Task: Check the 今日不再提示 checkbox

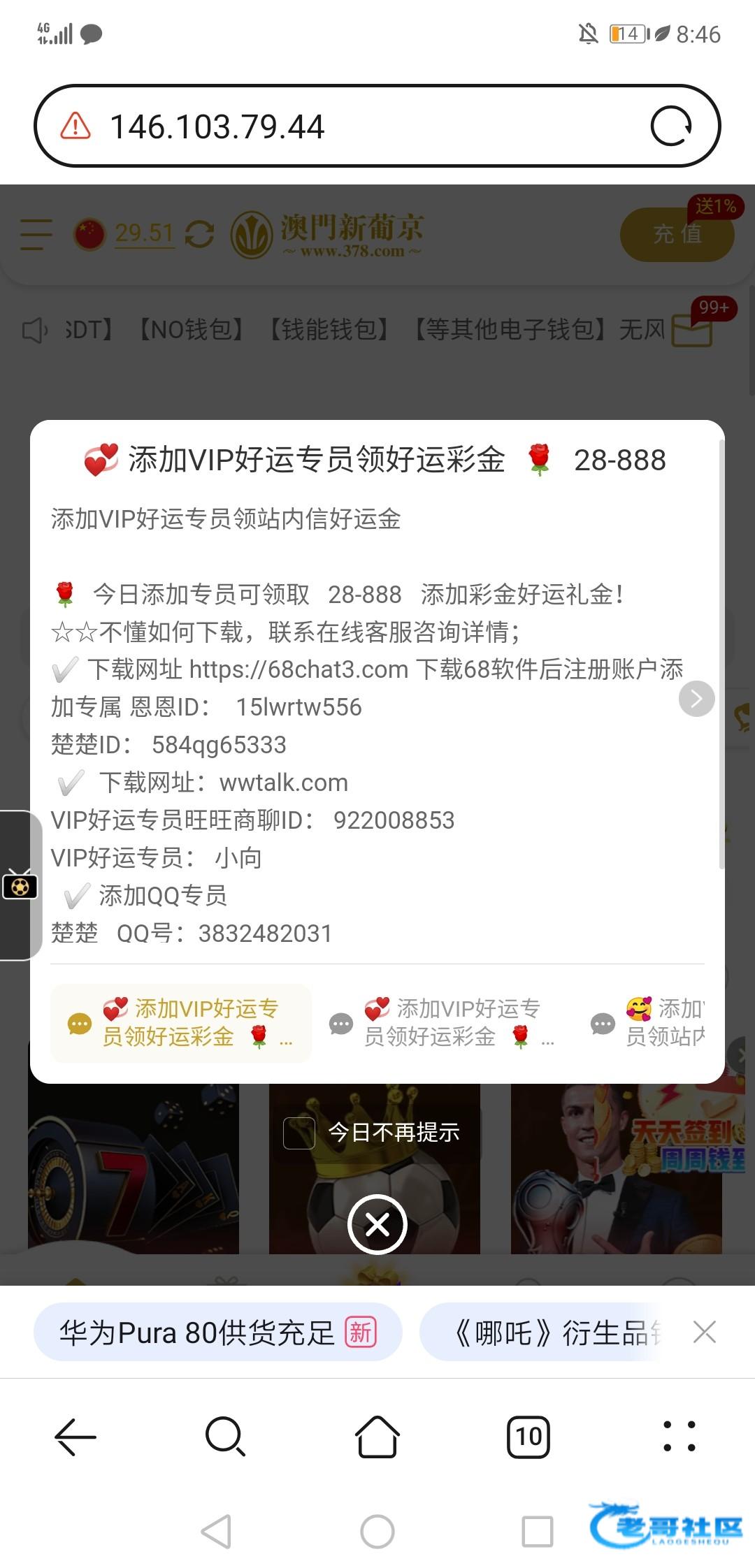Action: point(299,1133)
